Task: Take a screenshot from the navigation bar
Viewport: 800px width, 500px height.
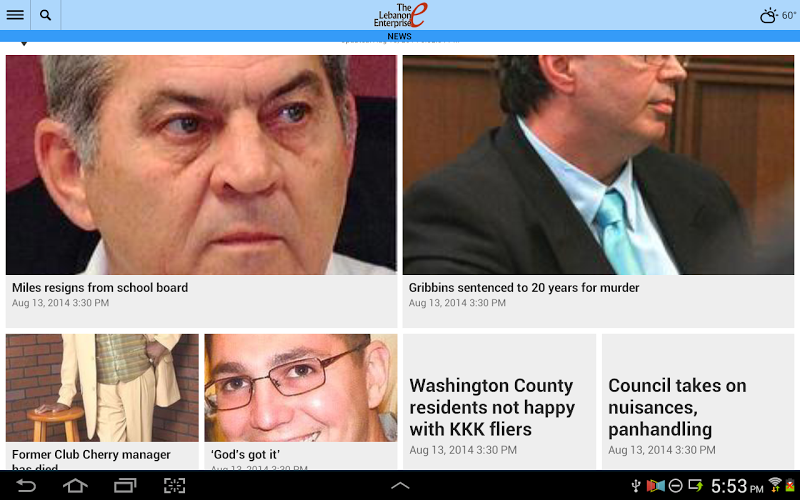Action: [175, 486]
